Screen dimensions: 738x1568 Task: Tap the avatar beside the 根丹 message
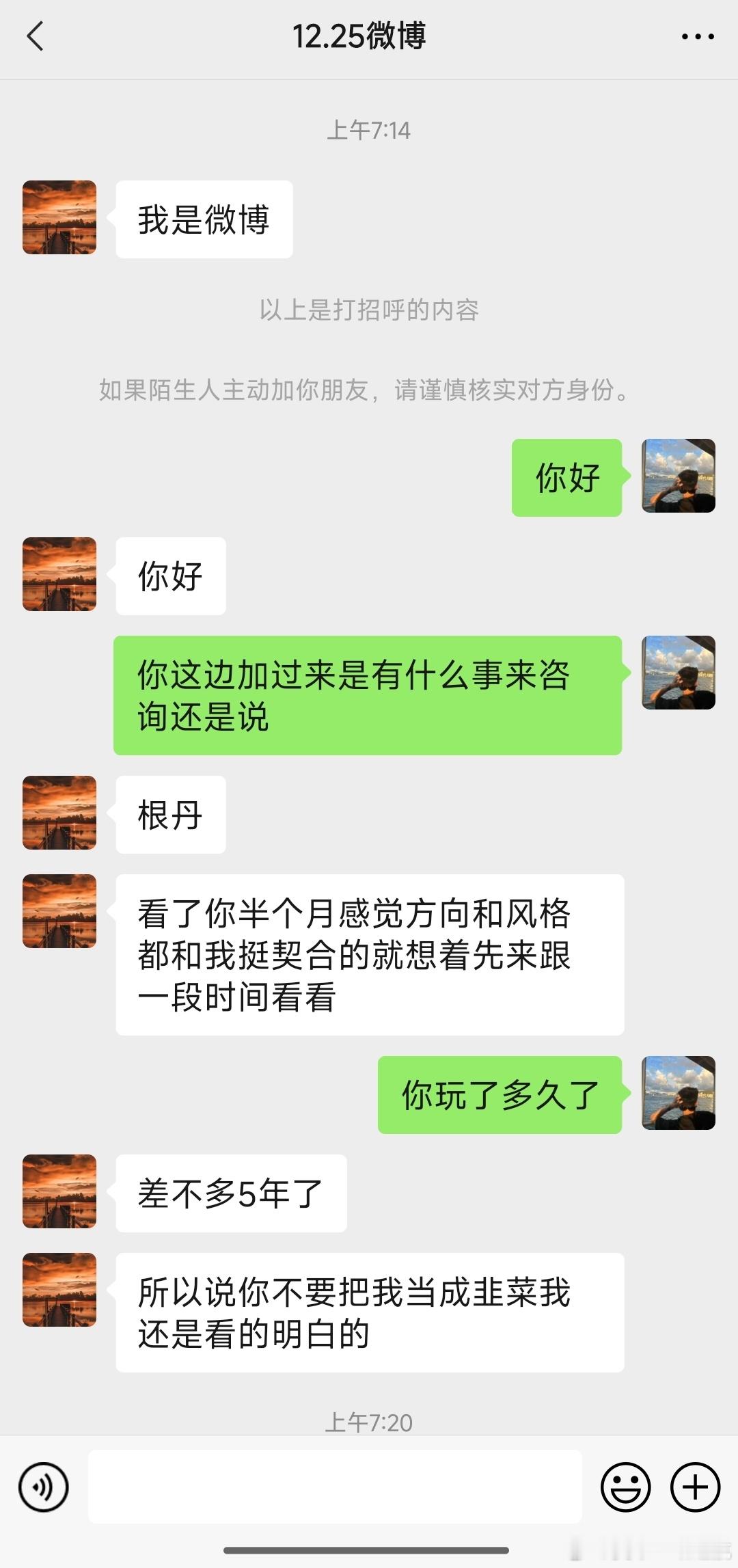(x=59, y=815)
